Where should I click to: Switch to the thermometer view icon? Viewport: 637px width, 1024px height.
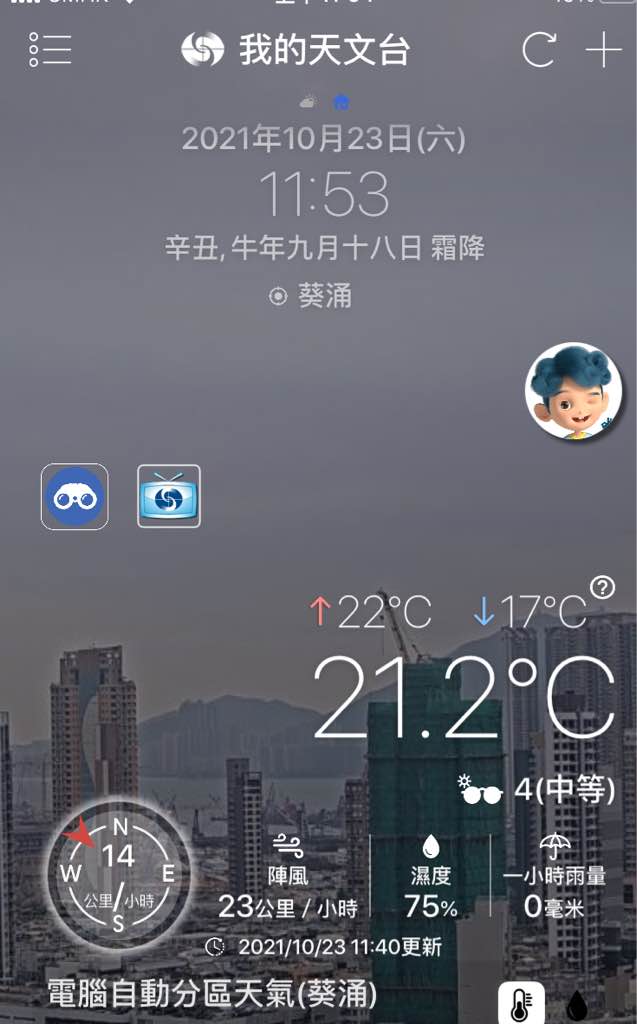click(x=521, y=1002)
